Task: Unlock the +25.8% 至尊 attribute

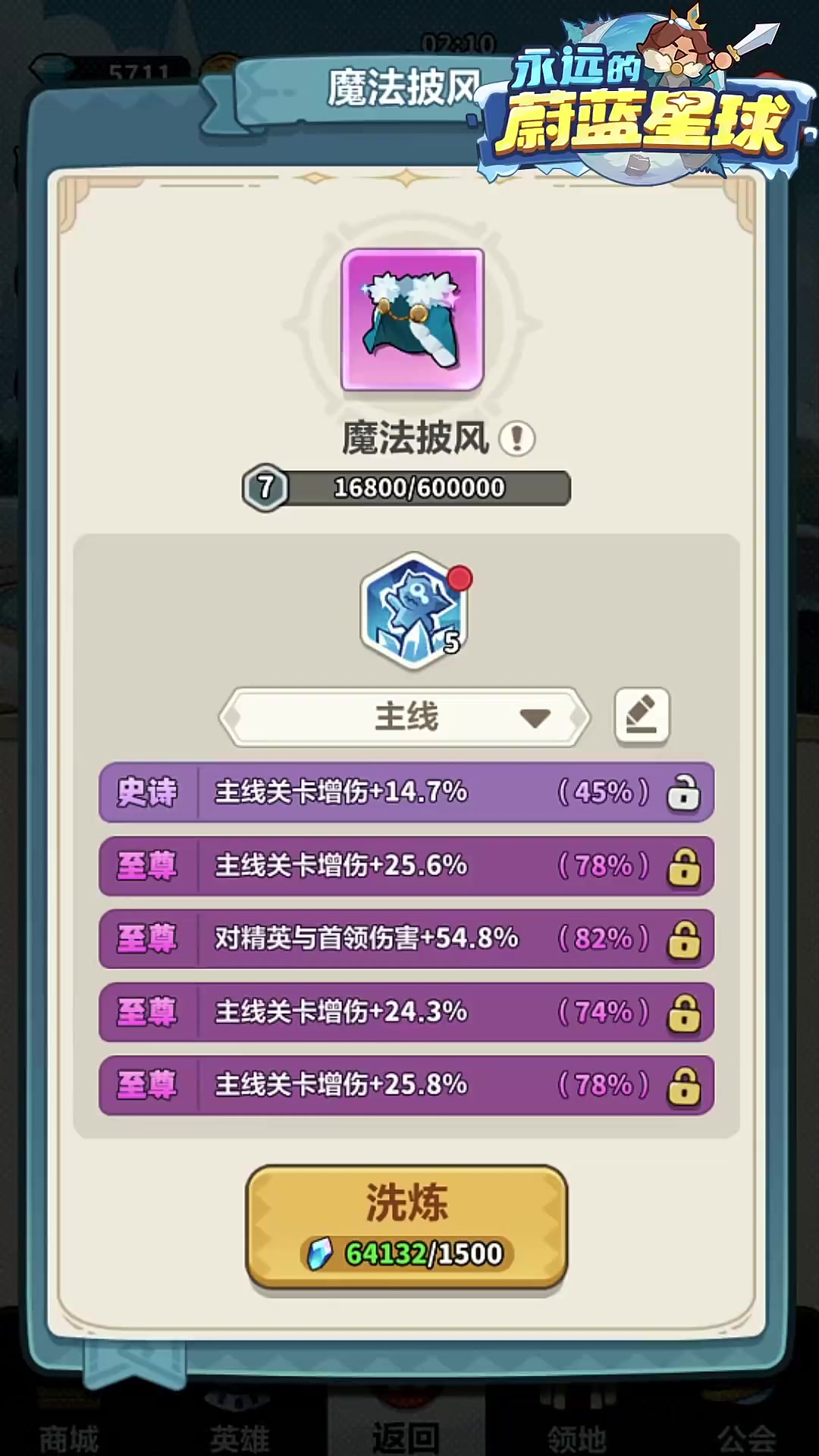Action: click(683, 1085)
